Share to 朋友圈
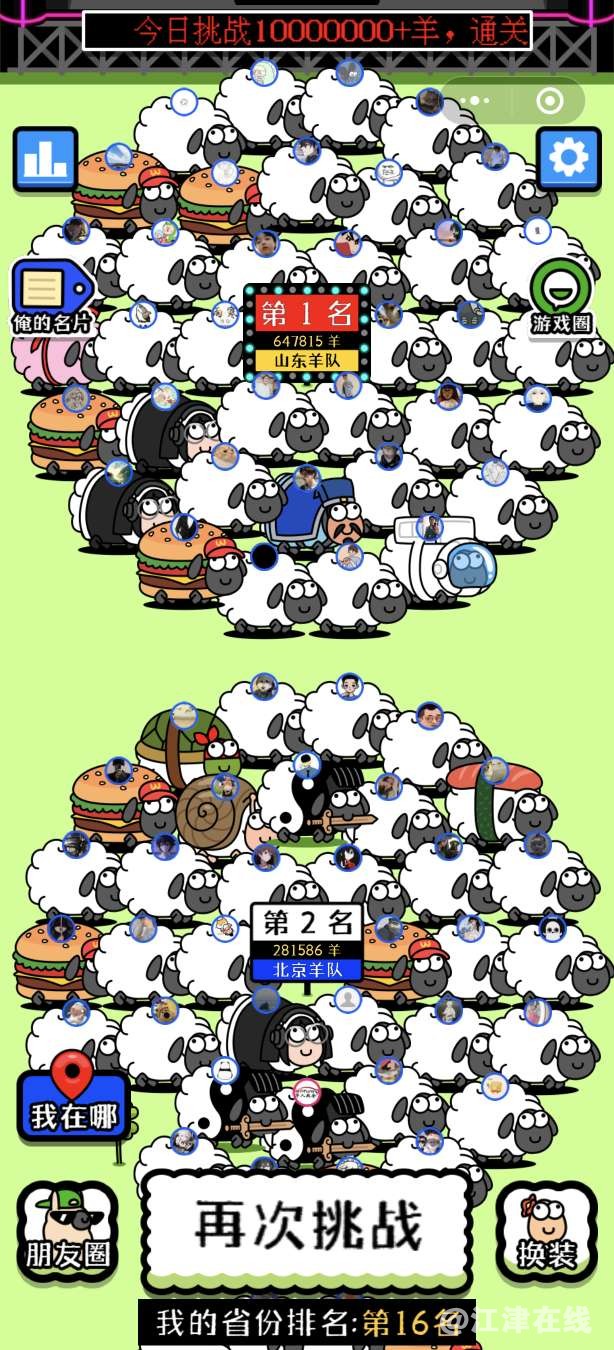The width and height of the screenshot is (614, 1350). pos(68,1234)
